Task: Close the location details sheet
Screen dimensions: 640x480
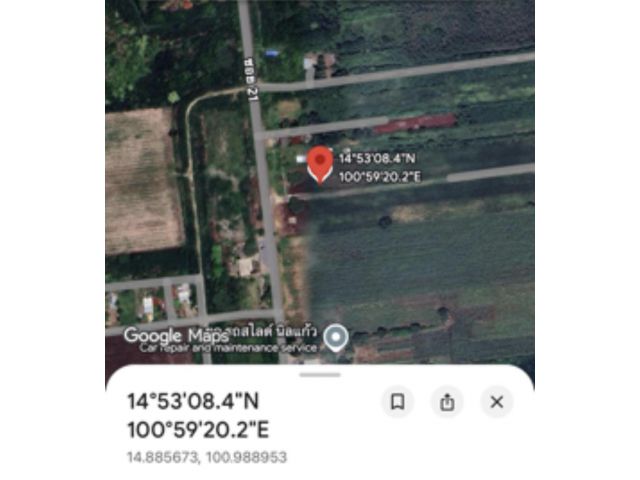Action: tap(496, 402)
